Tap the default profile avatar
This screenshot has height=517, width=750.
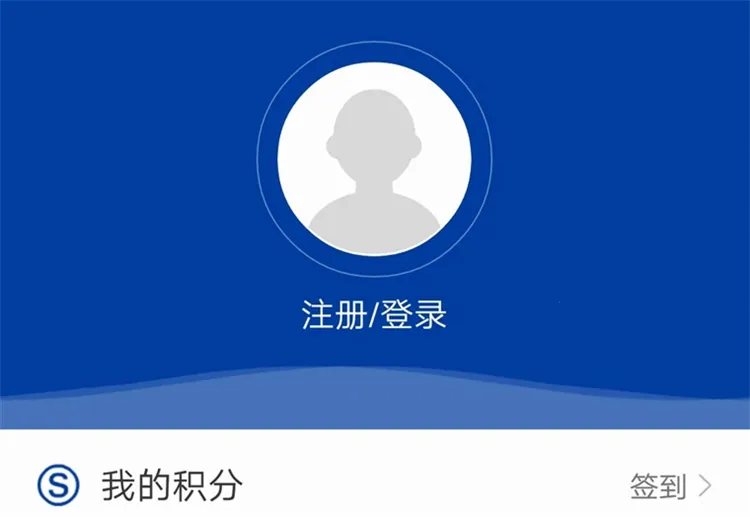374,158
